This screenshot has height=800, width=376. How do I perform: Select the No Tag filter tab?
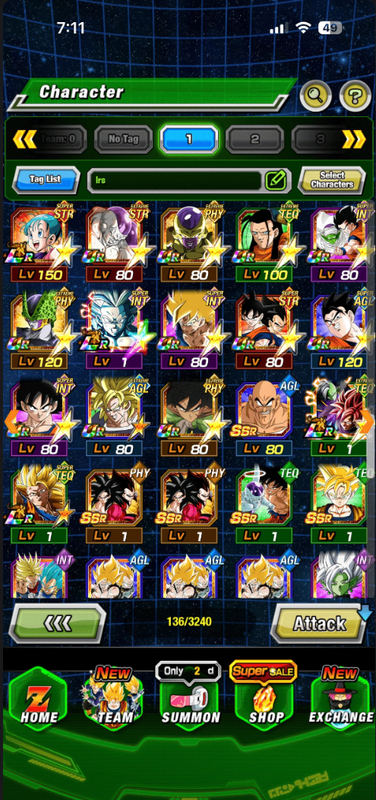pyautogui.click(x=123, y=139)
